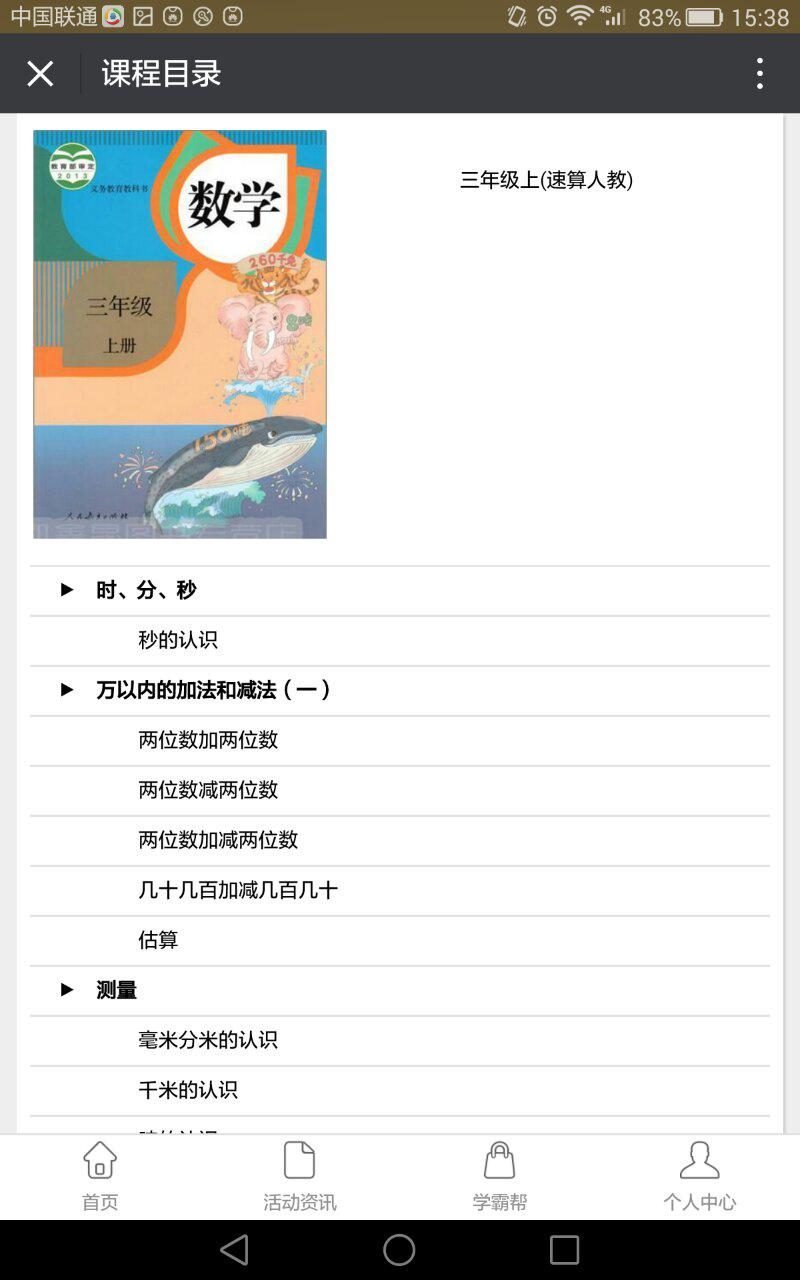Open the lesson 估算
The image size is (800, 1280).
point(158,940)
